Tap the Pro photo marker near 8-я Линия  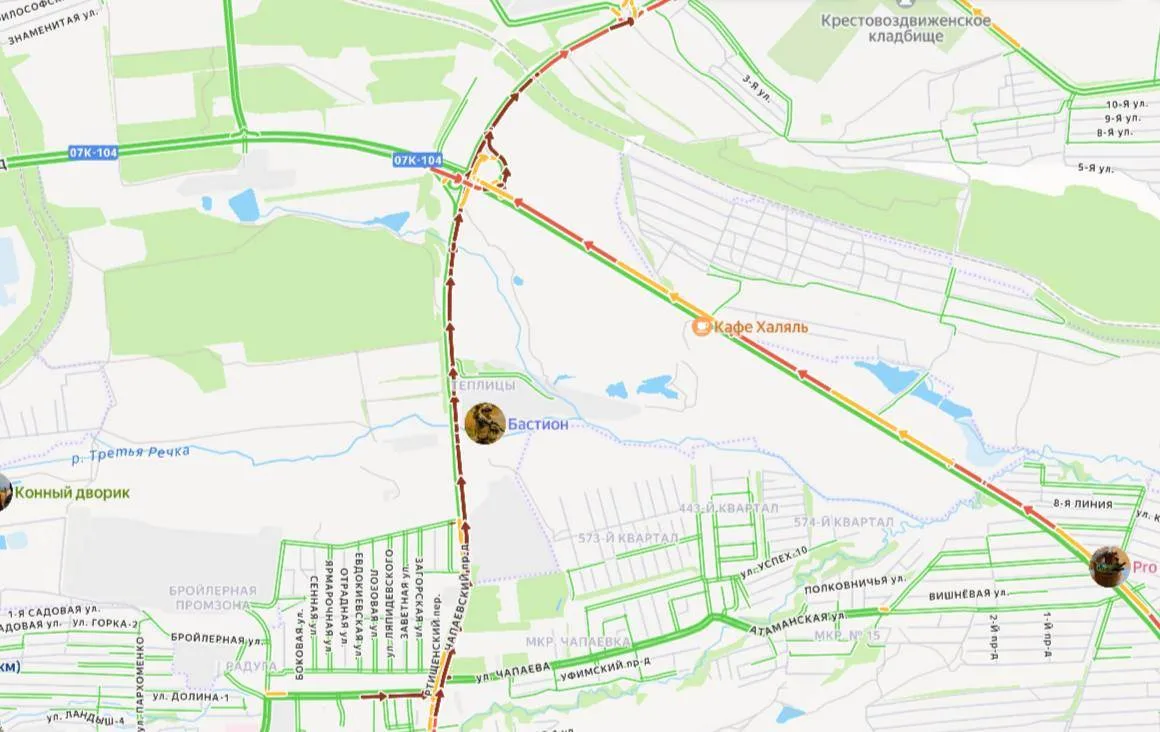click(x=1110, y=567)
